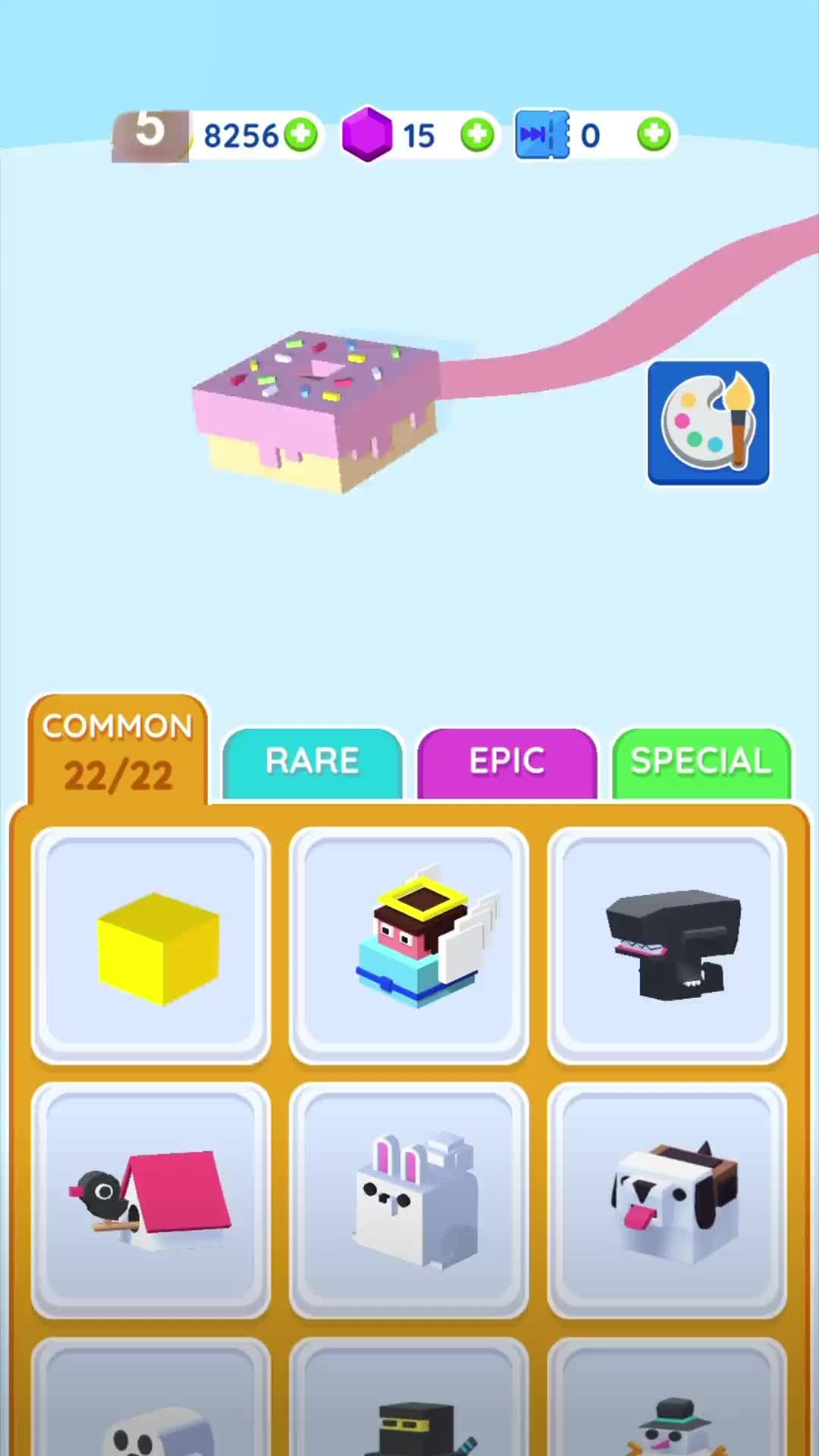Add skip tickets with the plus button
Viewport: 819px width, 1456px height.
654,136
